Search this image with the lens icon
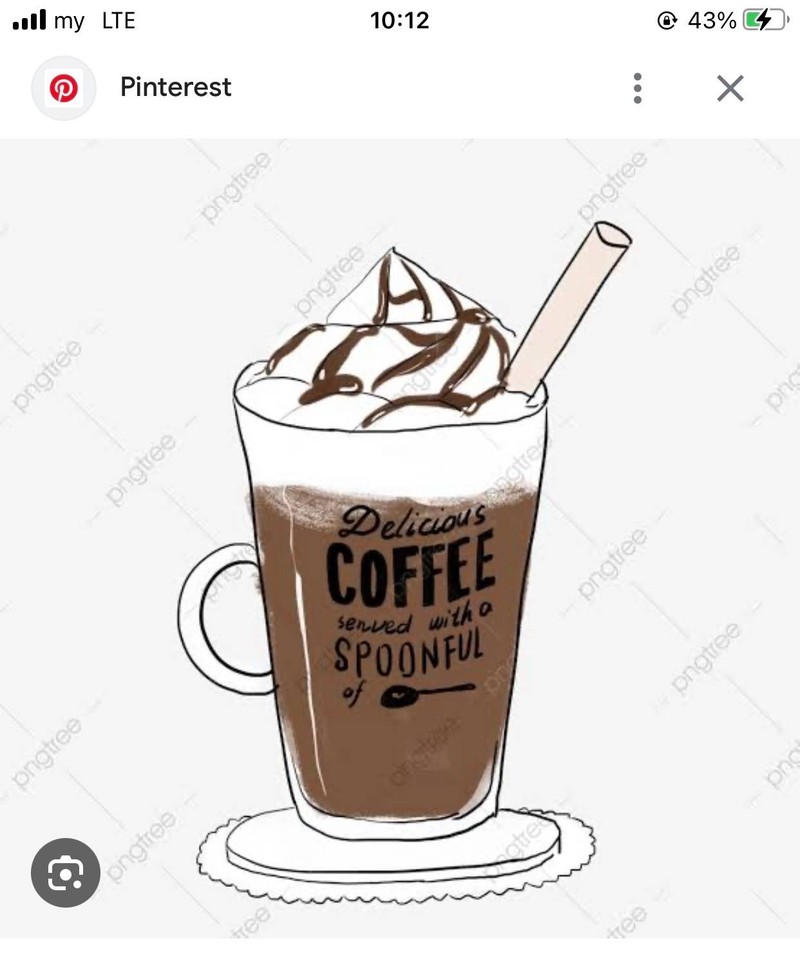The height and width of the screenshot is (954, 800). [x=66, y=872]
